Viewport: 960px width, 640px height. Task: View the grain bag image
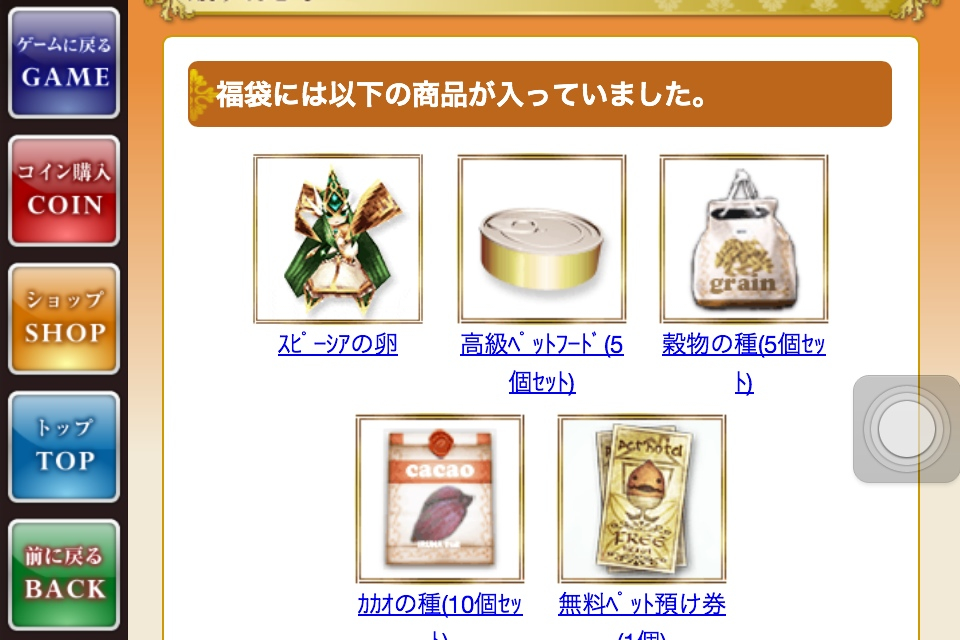743,238
